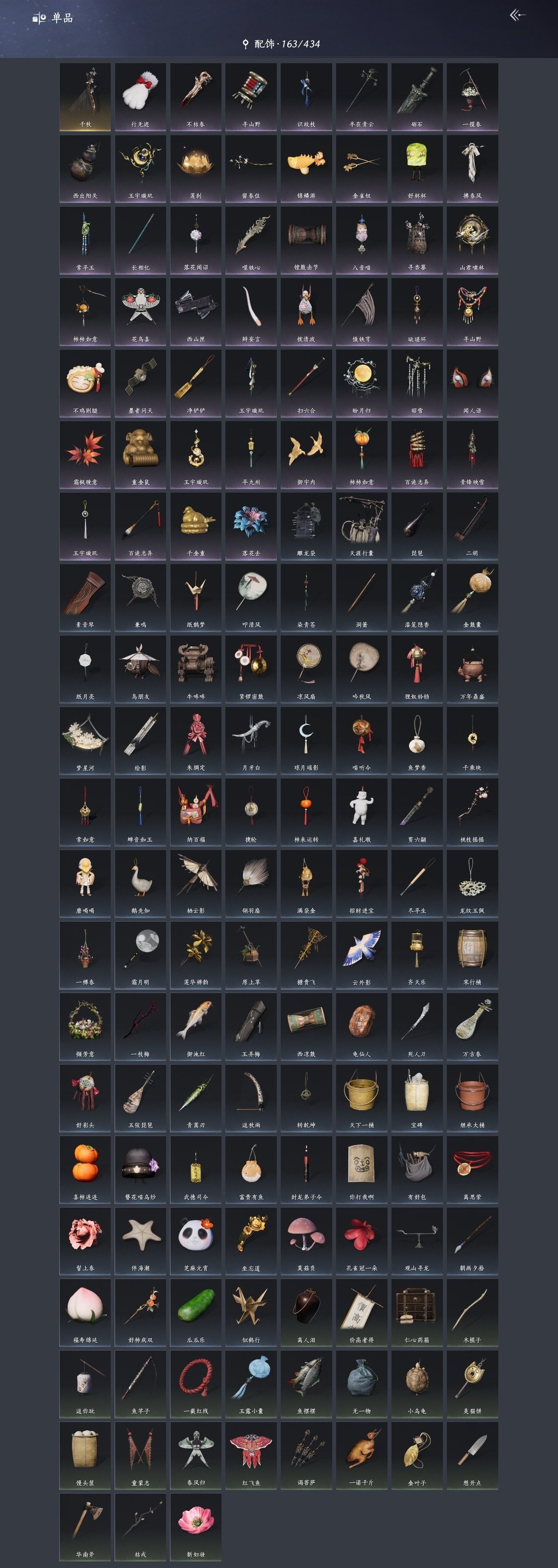
Task: Open the 小乌龟 turtle tile
Action: coord(417,1384)
